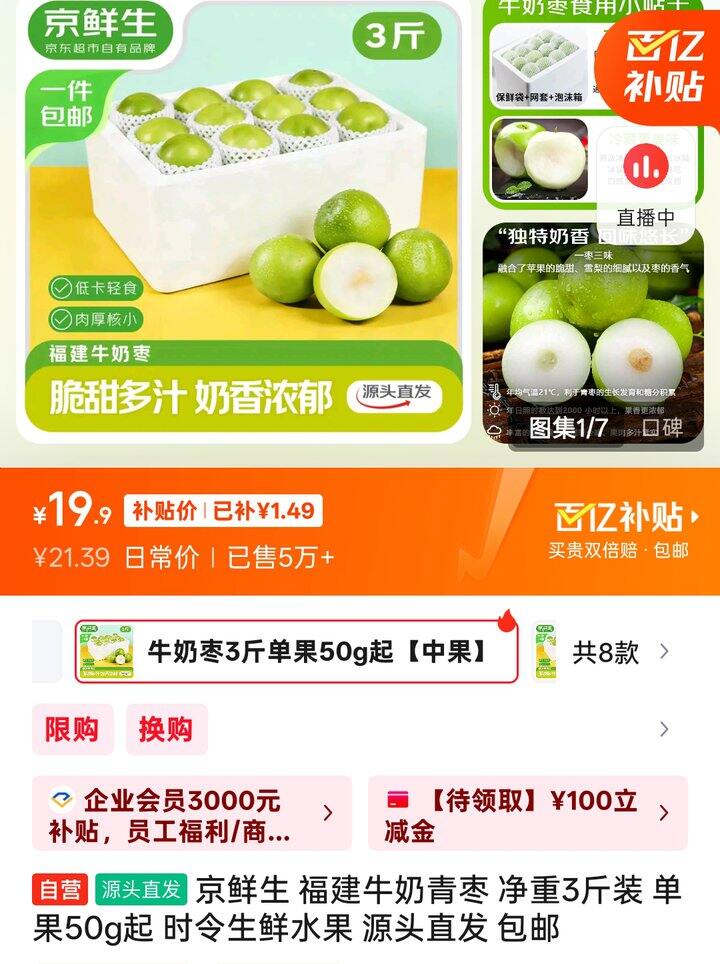View the main 福建牛奶枣 product image
The width and height of the screenshot is (720, 964).
[x=238, y=220]
